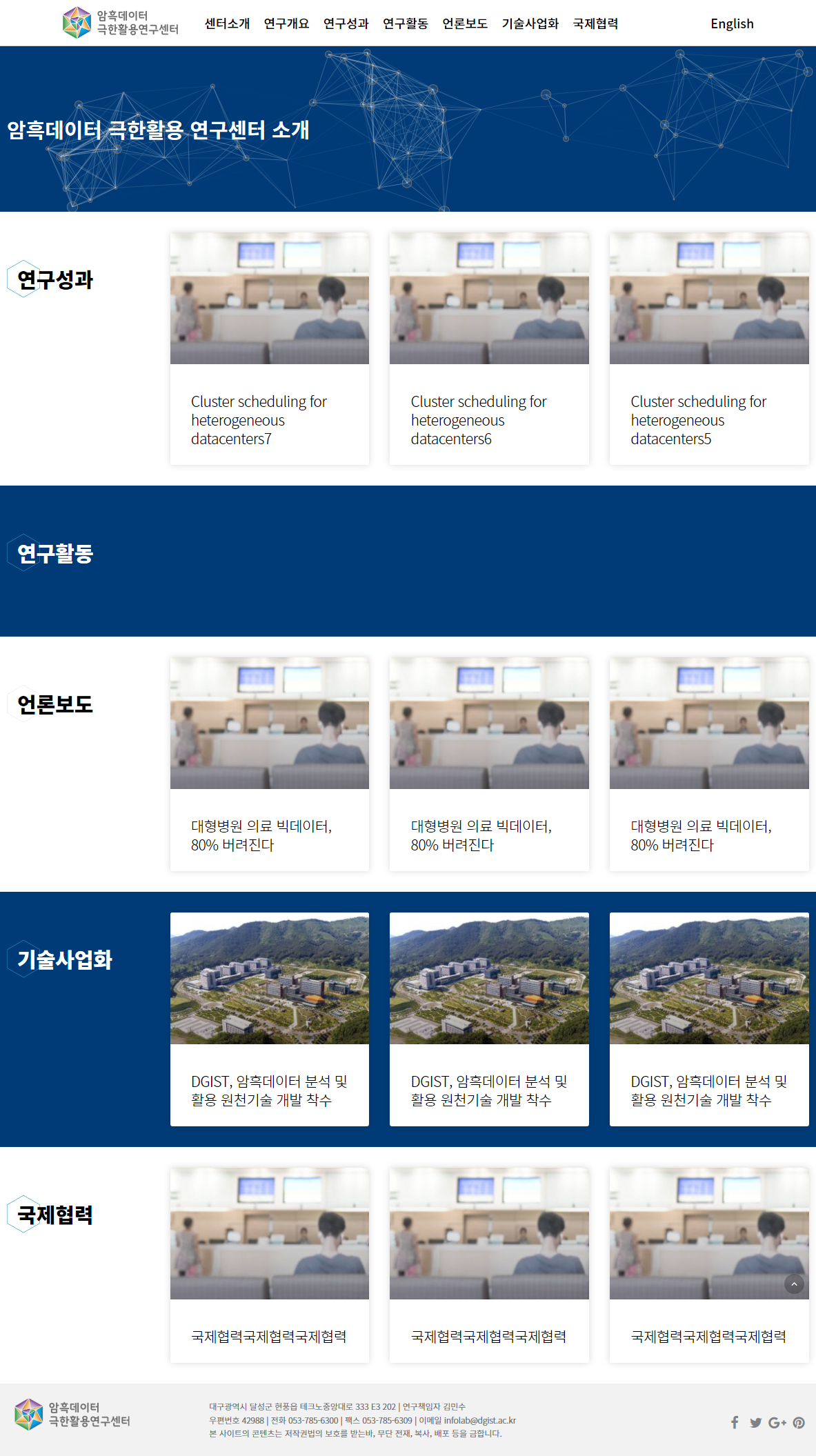Open first DGIST 암흑데이터 분석 card
This screenshot has width=816, height=1456.
coord(269,1019)
